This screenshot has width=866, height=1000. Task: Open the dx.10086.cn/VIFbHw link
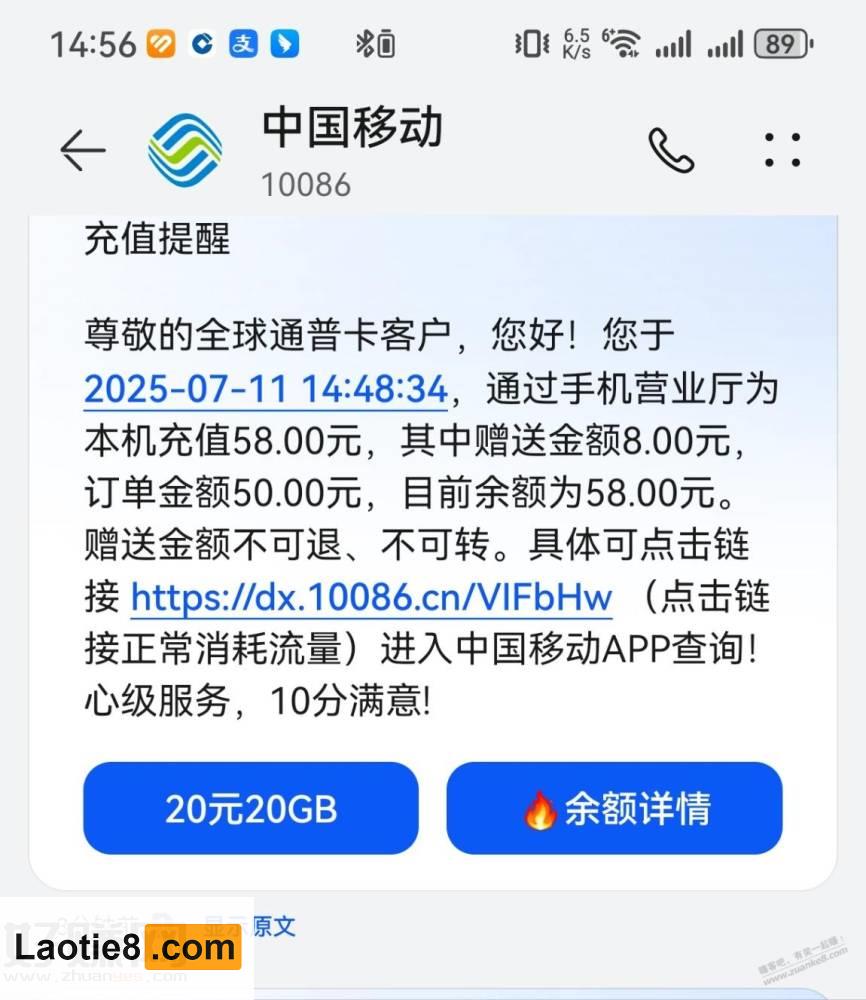point(371,597)
